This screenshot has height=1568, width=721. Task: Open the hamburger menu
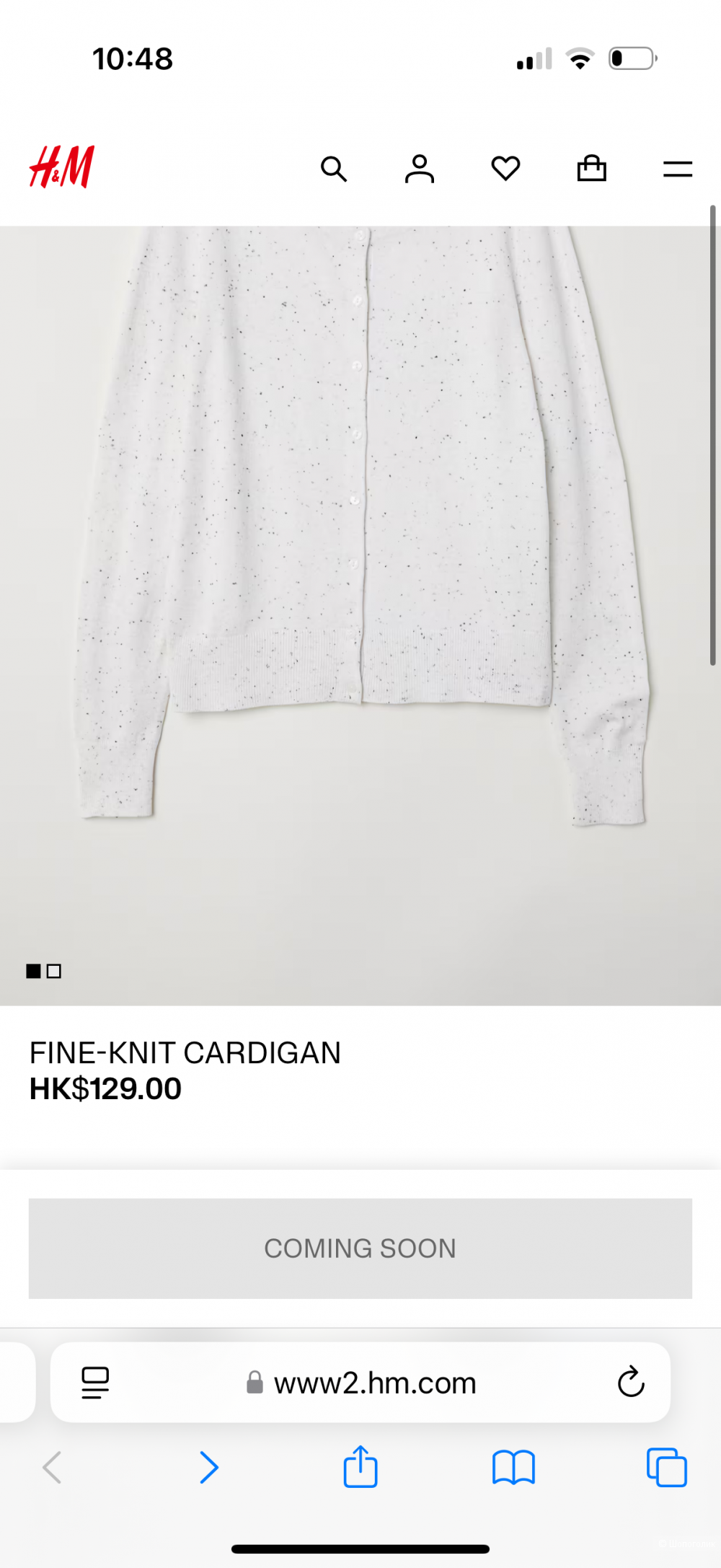678,169
